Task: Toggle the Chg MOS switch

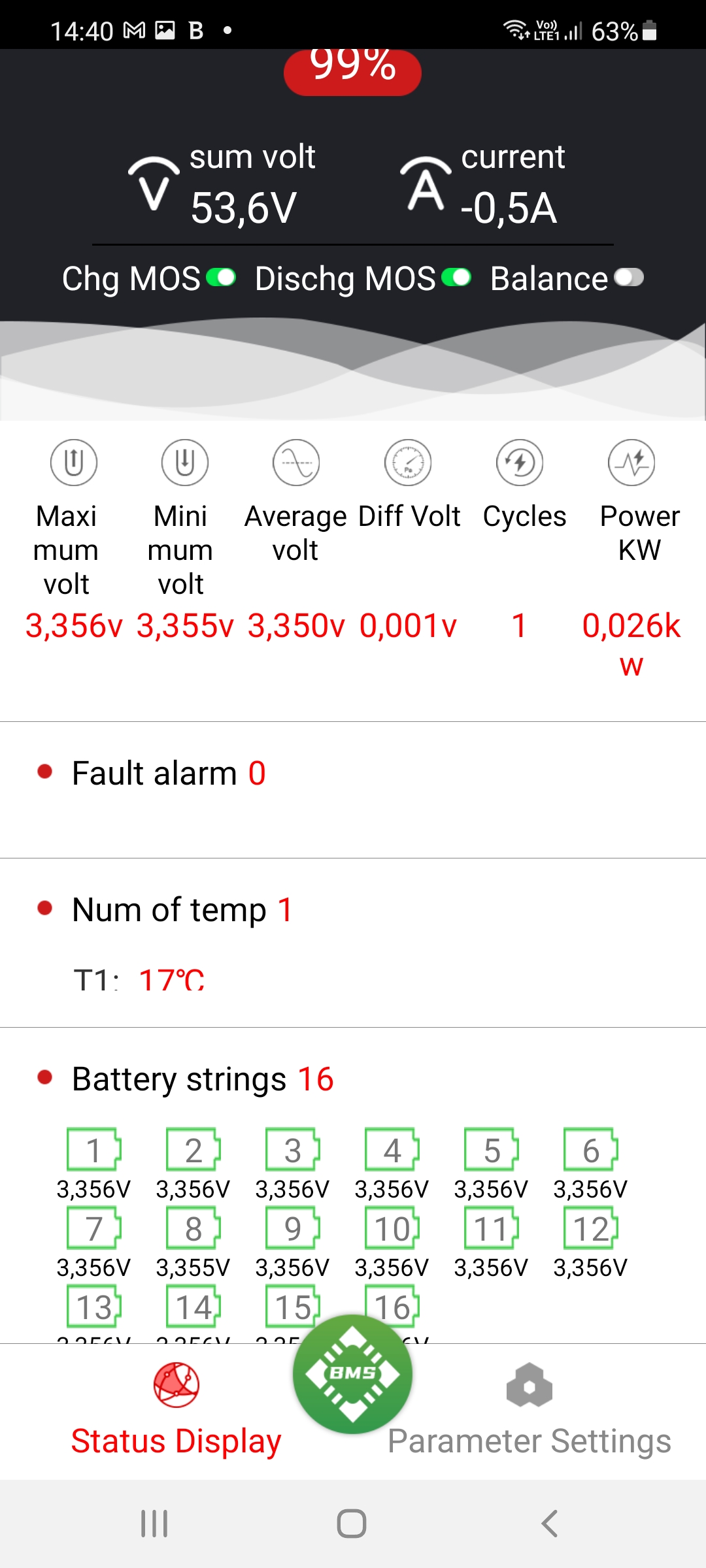Action: click(221, 278)
